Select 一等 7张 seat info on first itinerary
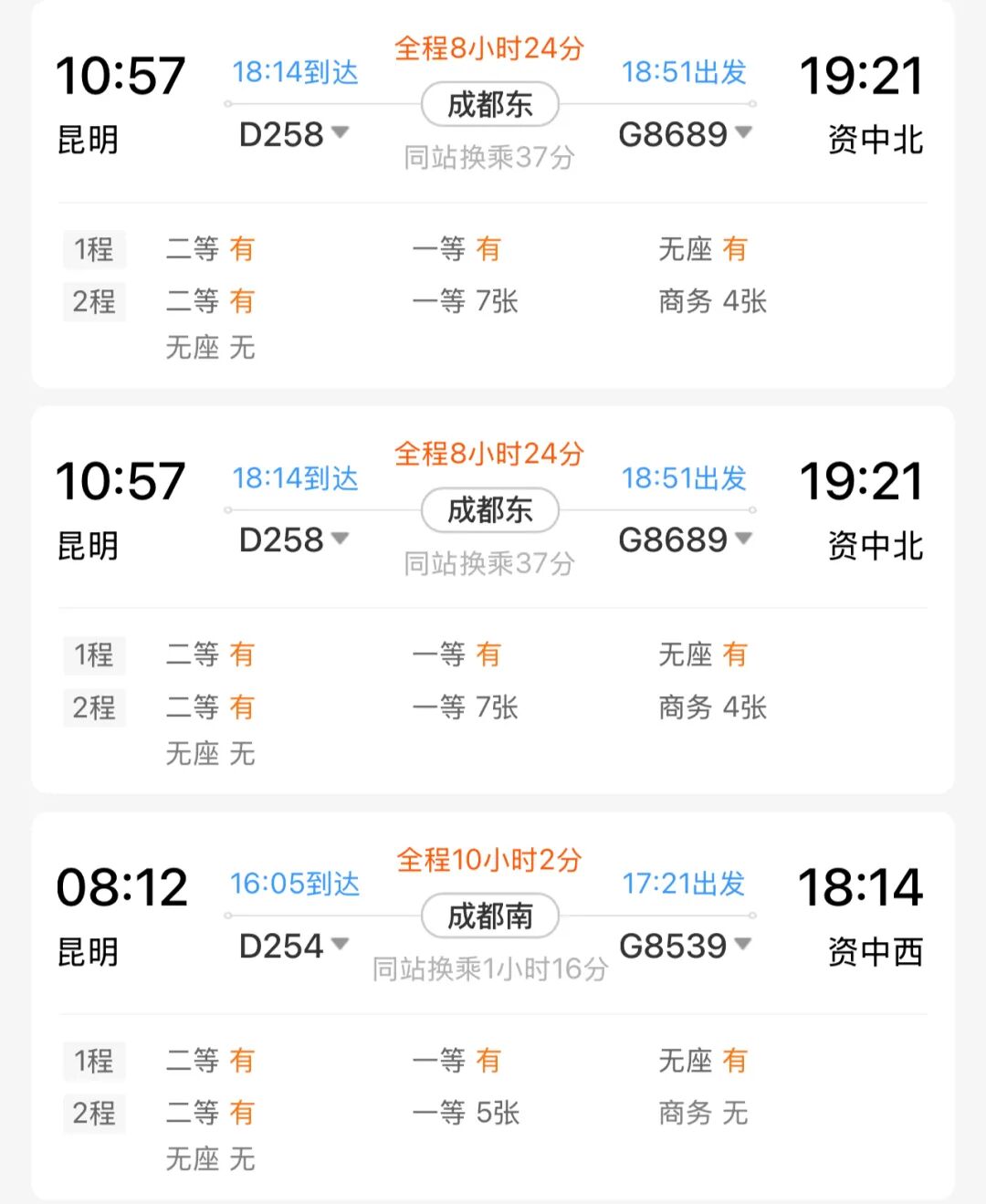This screenshot has width=986, height=1204. (x=466, y=301)
